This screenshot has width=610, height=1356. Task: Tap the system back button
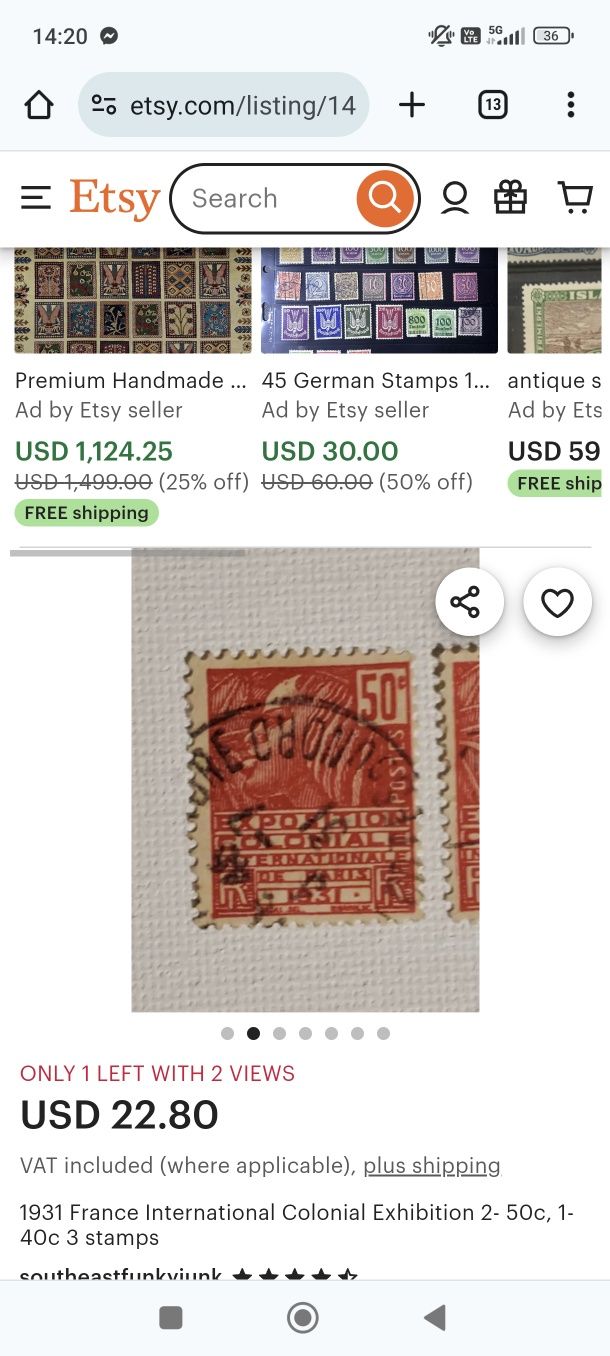435,1318
